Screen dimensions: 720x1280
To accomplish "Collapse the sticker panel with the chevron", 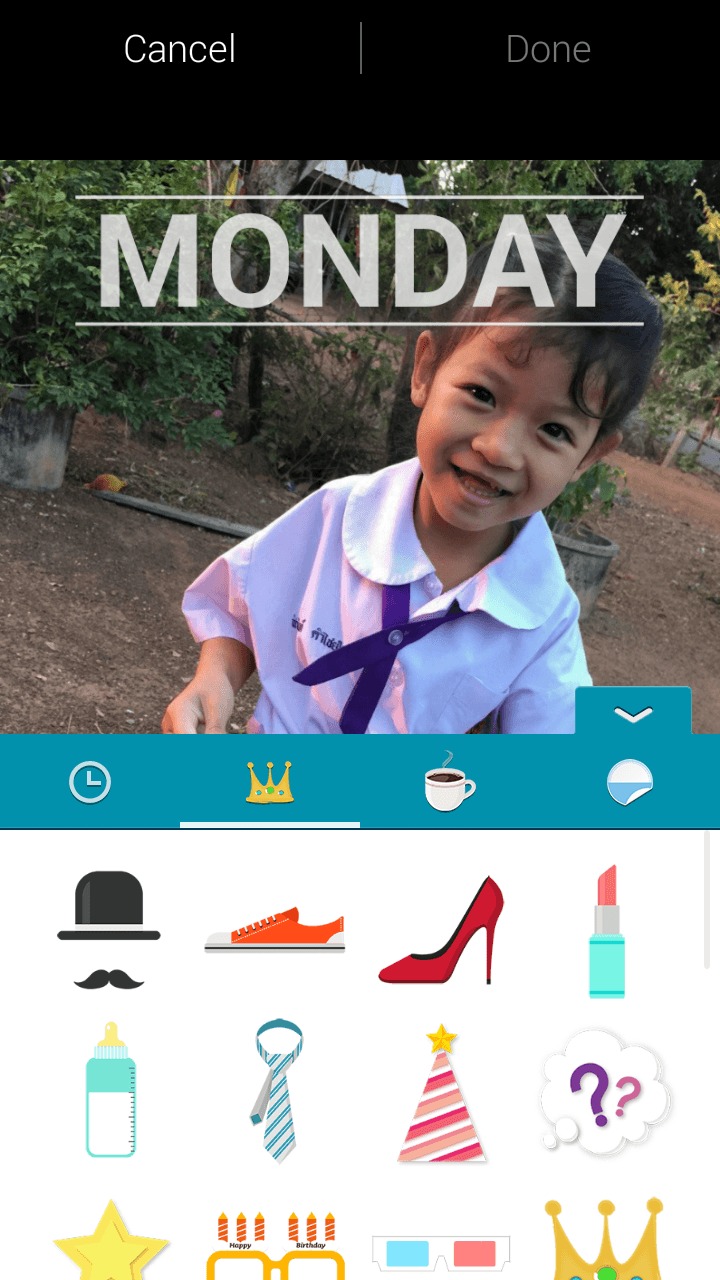I will [x=633, y=713].
